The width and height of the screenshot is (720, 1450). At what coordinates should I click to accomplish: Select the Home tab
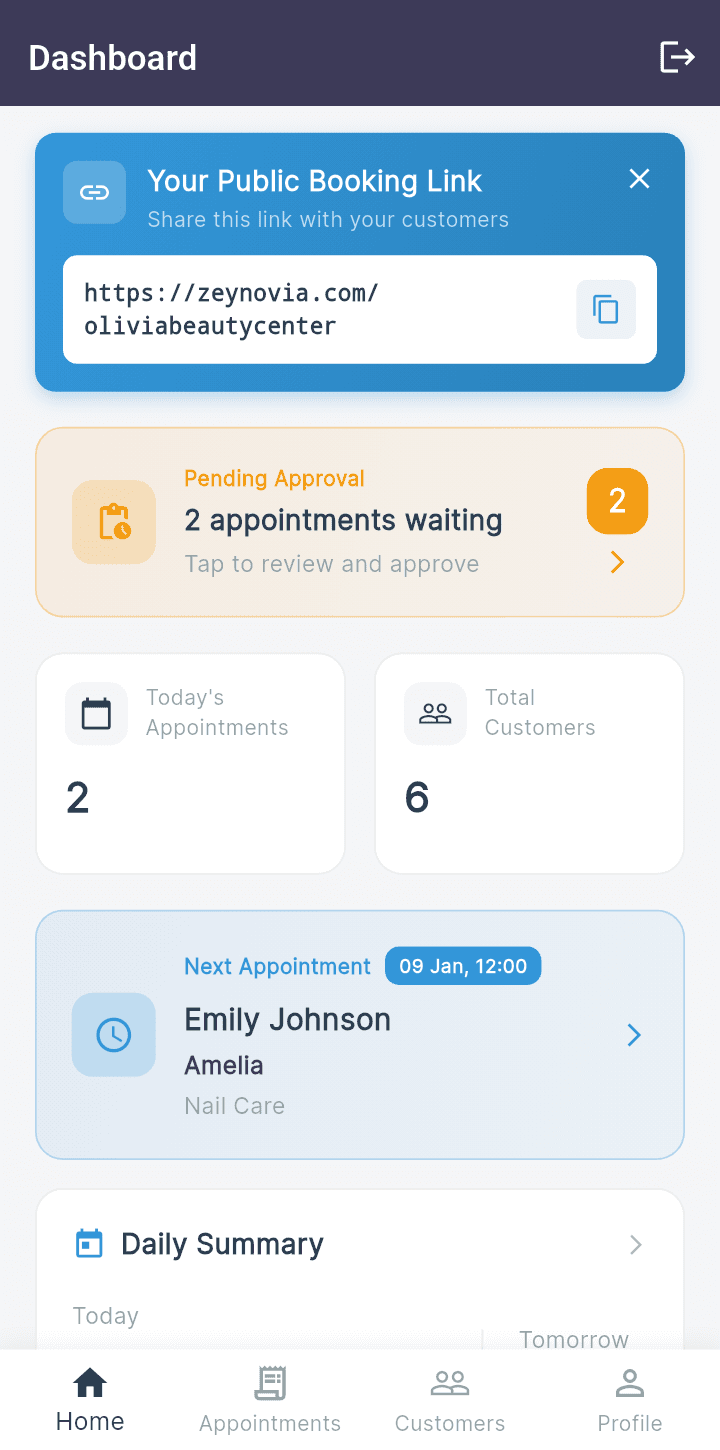[x=90, y=1397]
